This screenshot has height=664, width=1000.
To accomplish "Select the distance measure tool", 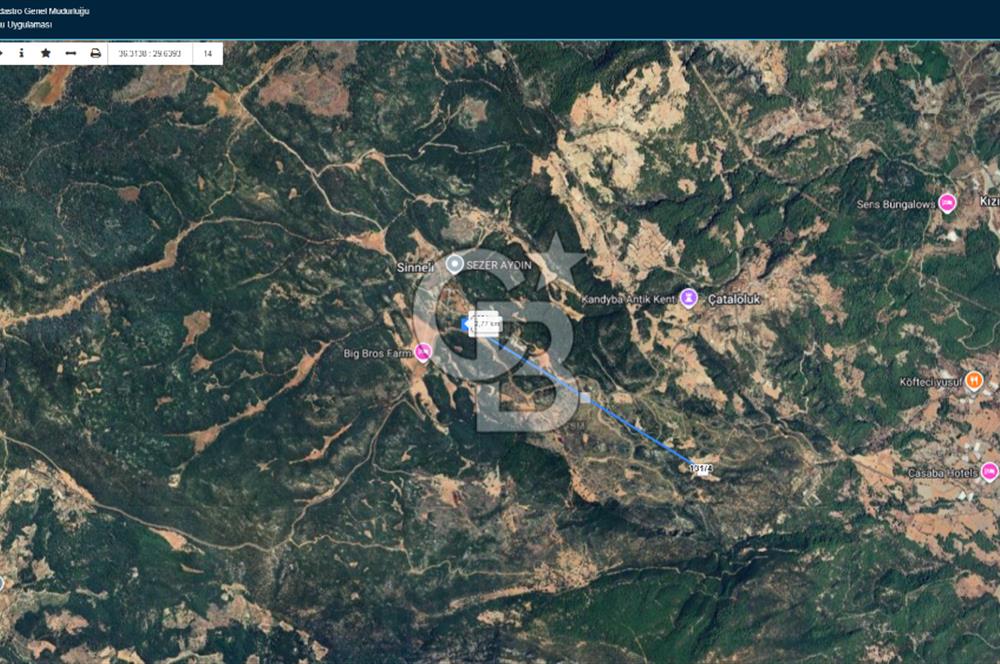I will click(70, 53).
